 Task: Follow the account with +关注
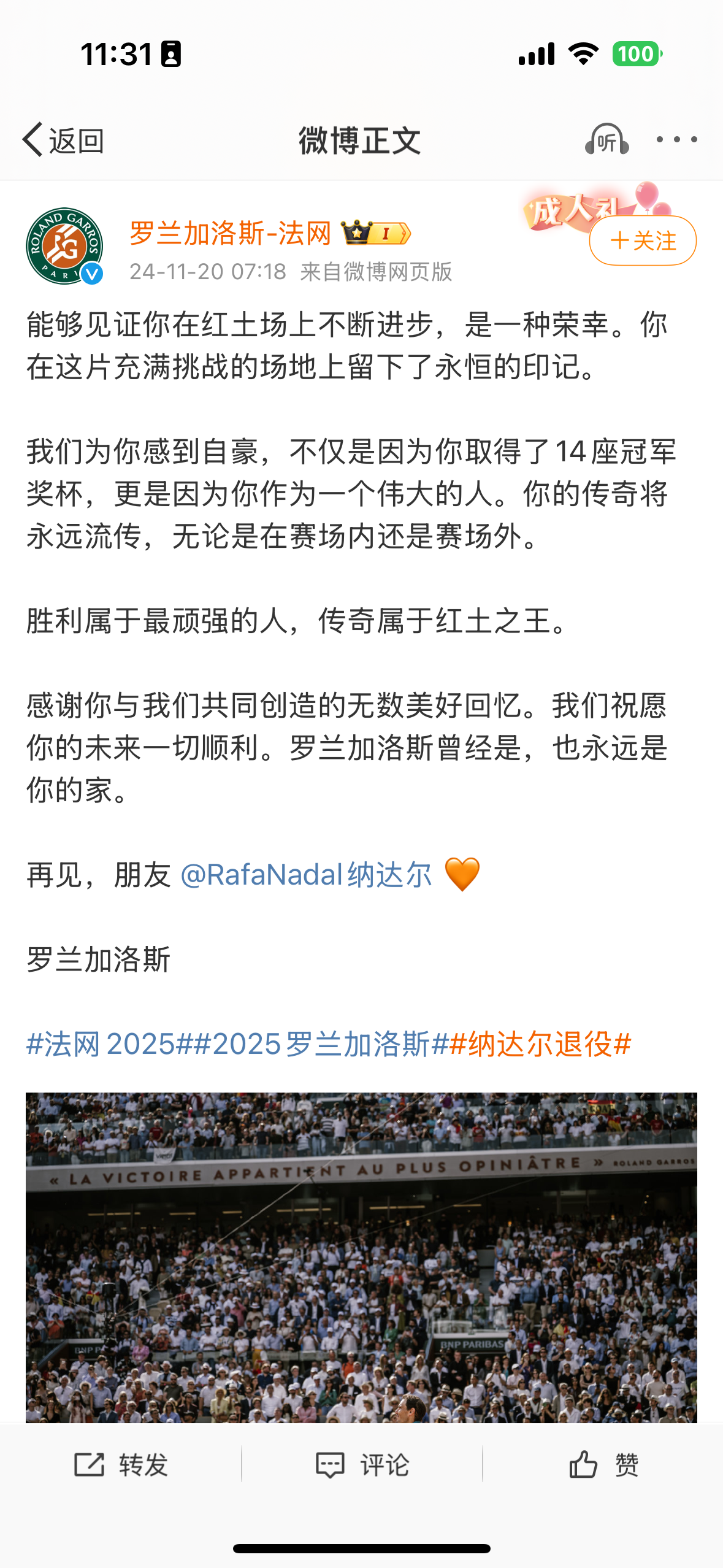coord(642,240)
